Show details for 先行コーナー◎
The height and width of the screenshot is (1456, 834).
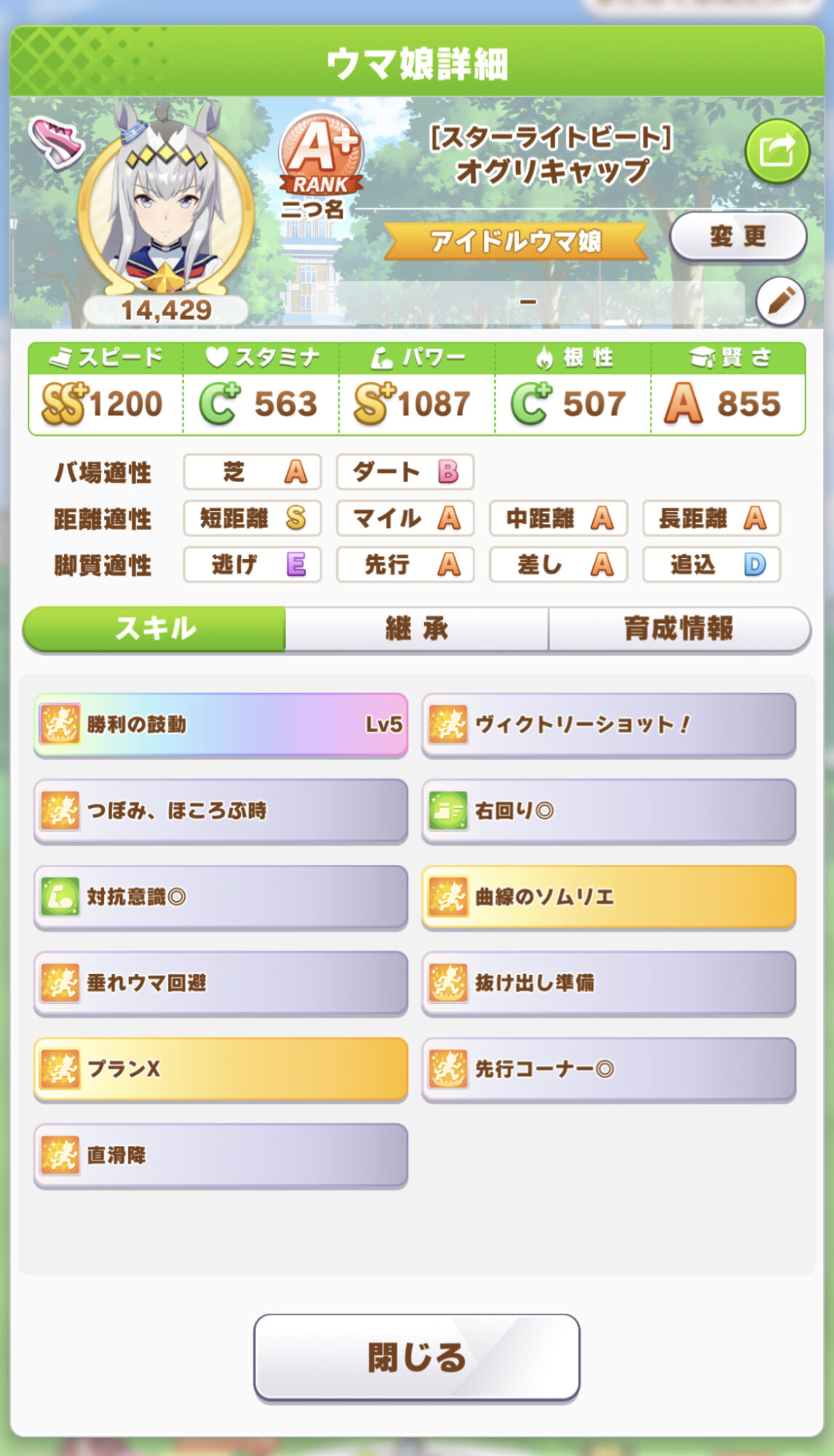(608, 1069)
